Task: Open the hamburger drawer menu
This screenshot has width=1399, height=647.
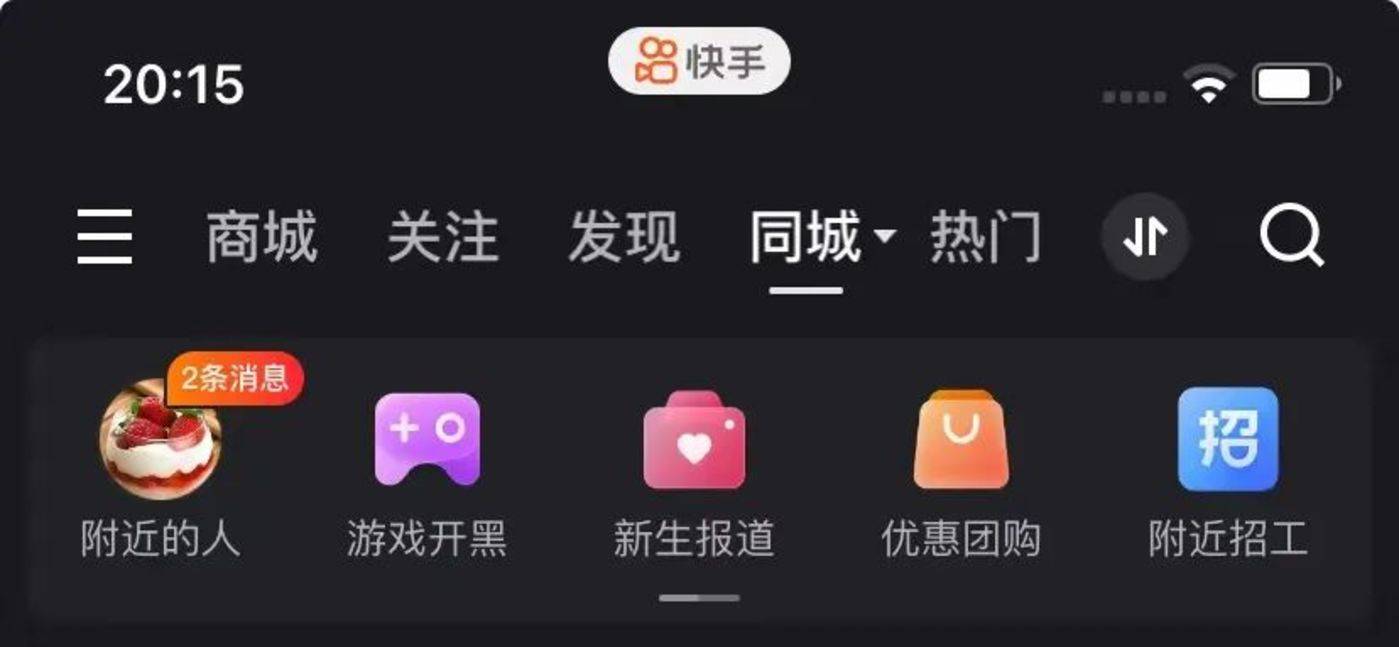Action: (105, 238)
